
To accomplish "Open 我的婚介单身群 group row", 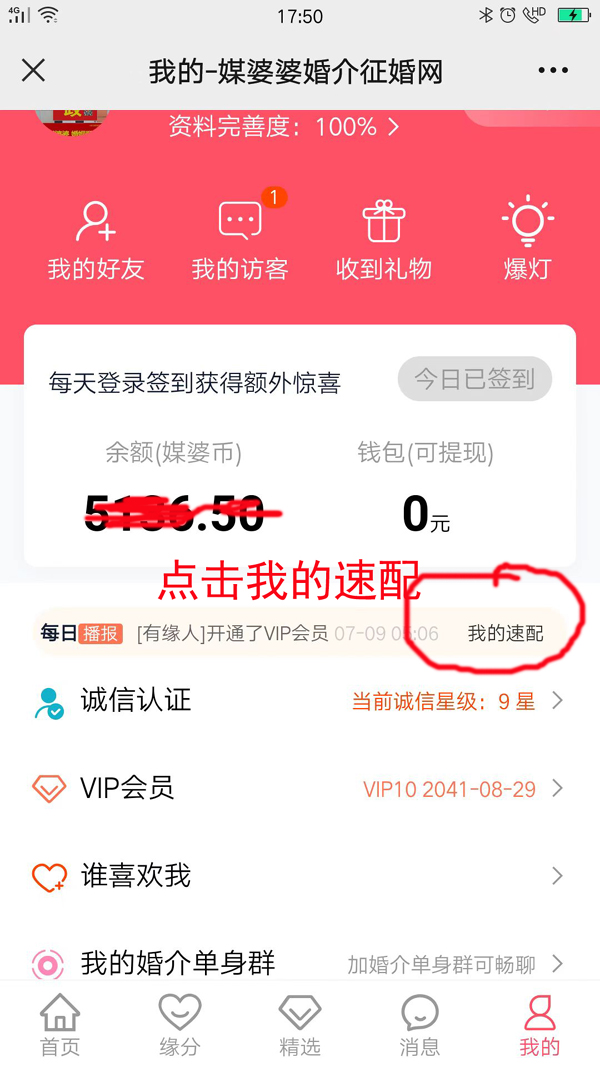I will (x=300, y=963).
